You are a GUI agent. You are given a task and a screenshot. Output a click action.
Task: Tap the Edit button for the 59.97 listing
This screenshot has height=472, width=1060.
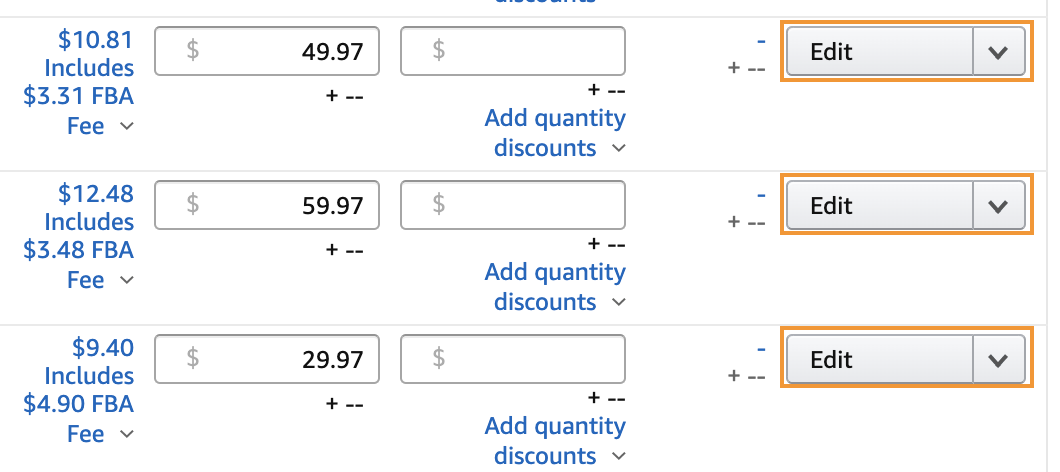[x=878, y=206]
